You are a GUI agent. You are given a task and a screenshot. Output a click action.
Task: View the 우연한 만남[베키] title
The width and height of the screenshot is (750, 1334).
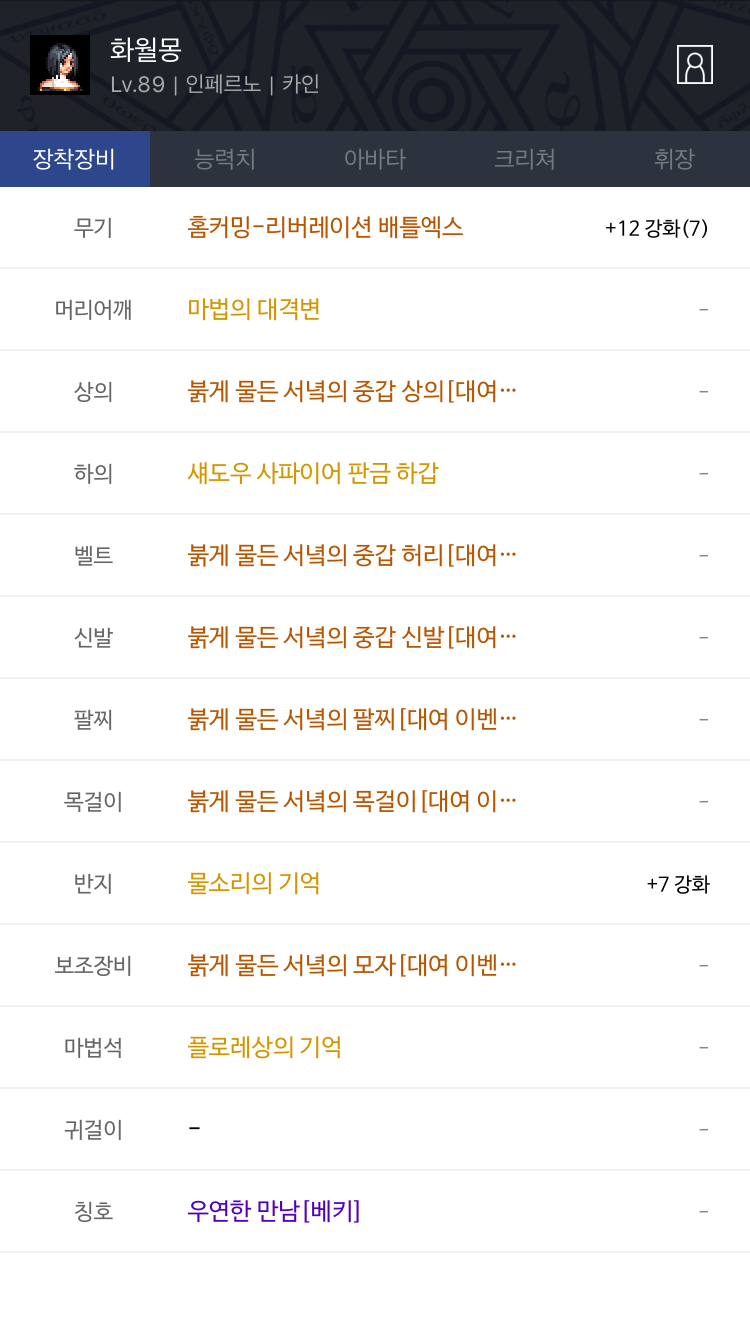(274, 1211)
